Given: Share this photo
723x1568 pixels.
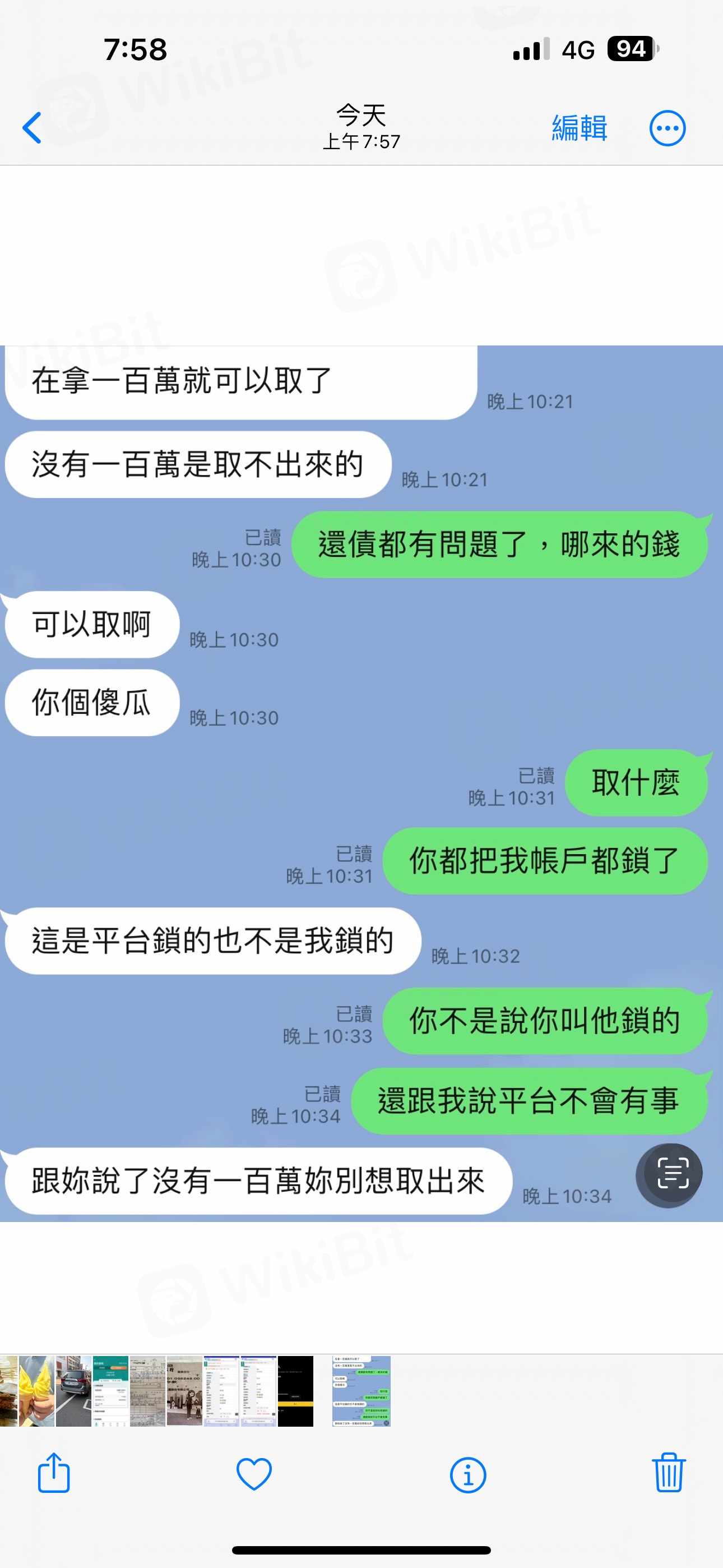Looking at the screenshot, I should click(x=54, y=1473).
